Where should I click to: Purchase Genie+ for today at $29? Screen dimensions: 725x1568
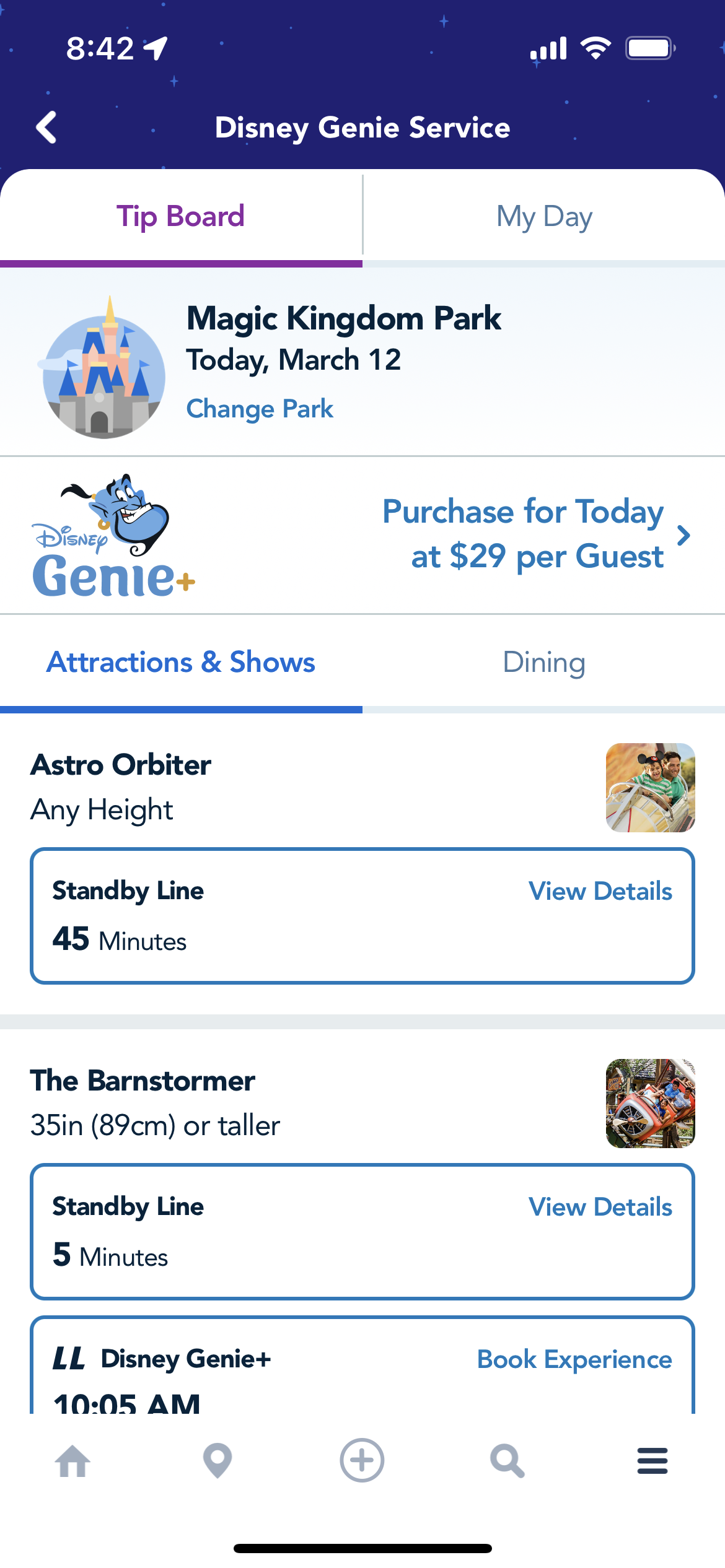coord(535,534)
